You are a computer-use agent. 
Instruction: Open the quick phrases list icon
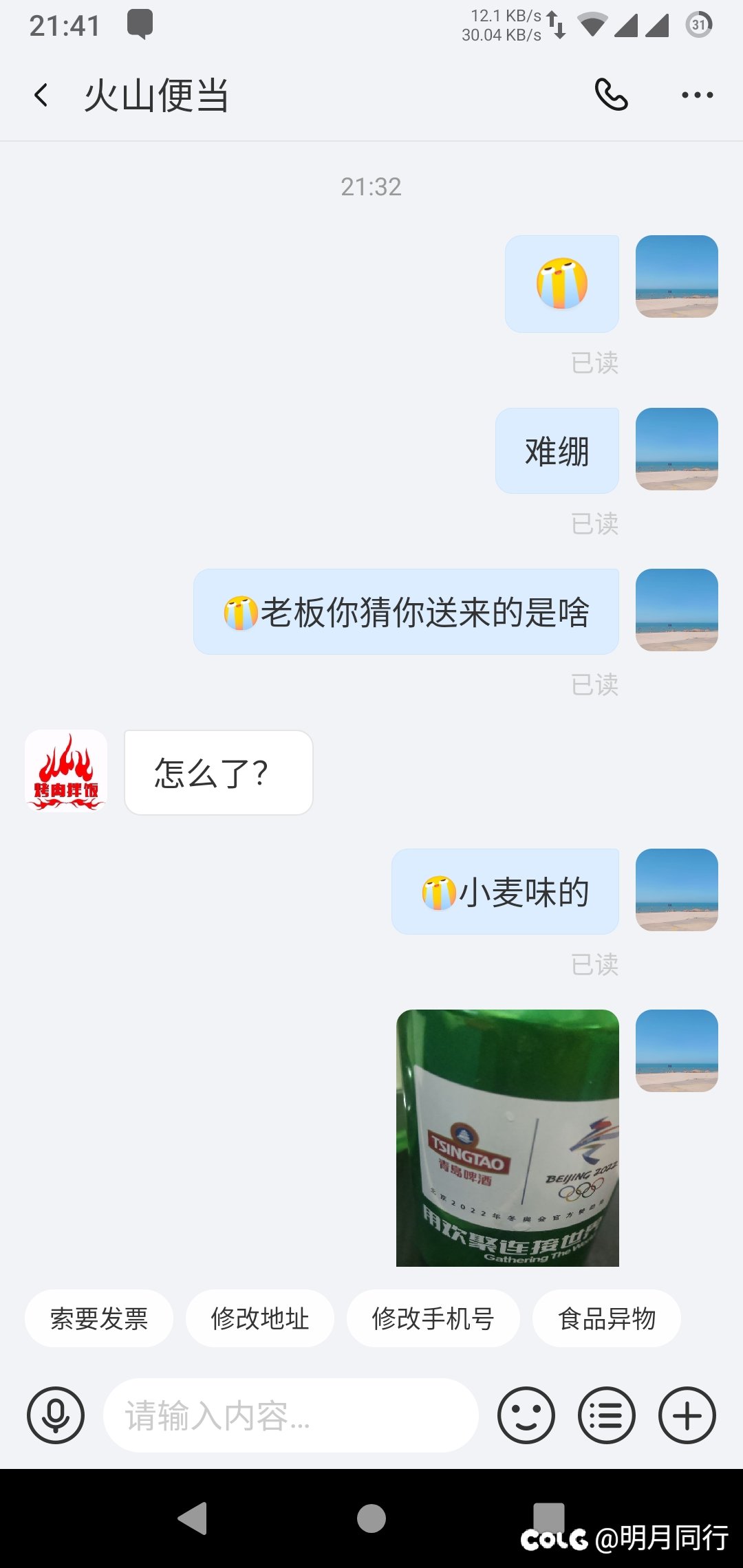(x=607, y=1415)
